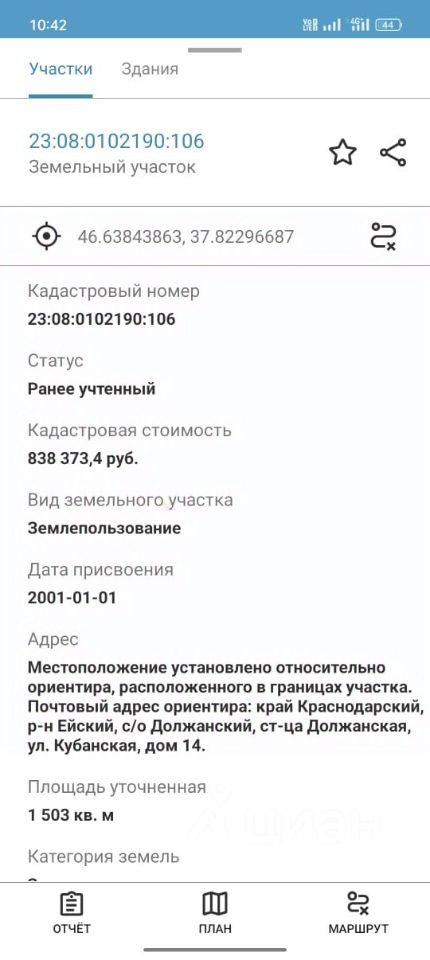Add parcel 23:08:0102190:106 to favorites
The image size is (430, 960).
(x=342, y=152)
